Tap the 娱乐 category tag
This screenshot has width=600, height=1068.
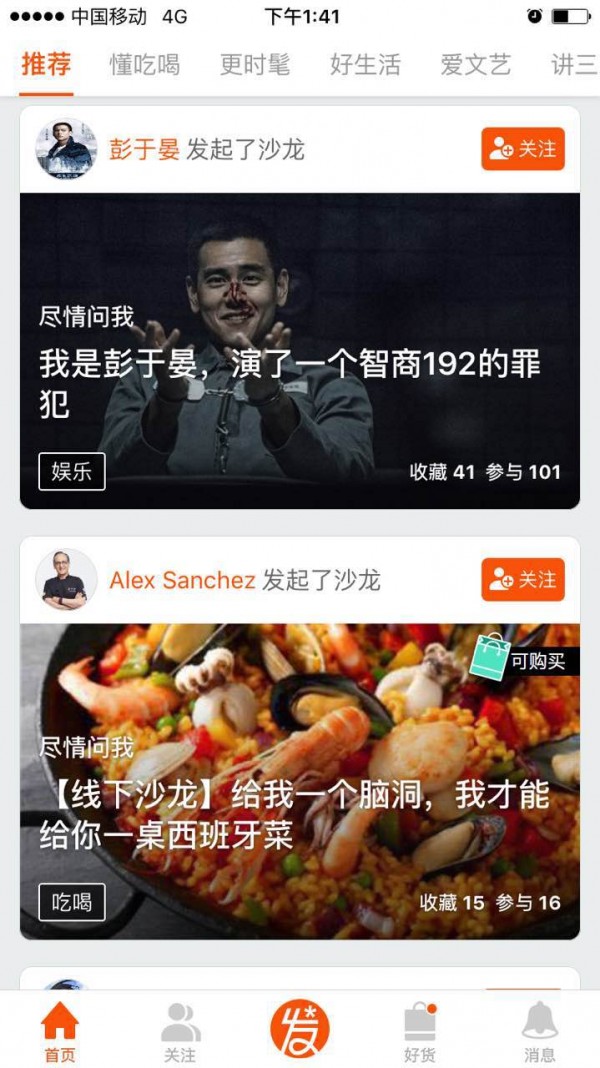[72, 472]
